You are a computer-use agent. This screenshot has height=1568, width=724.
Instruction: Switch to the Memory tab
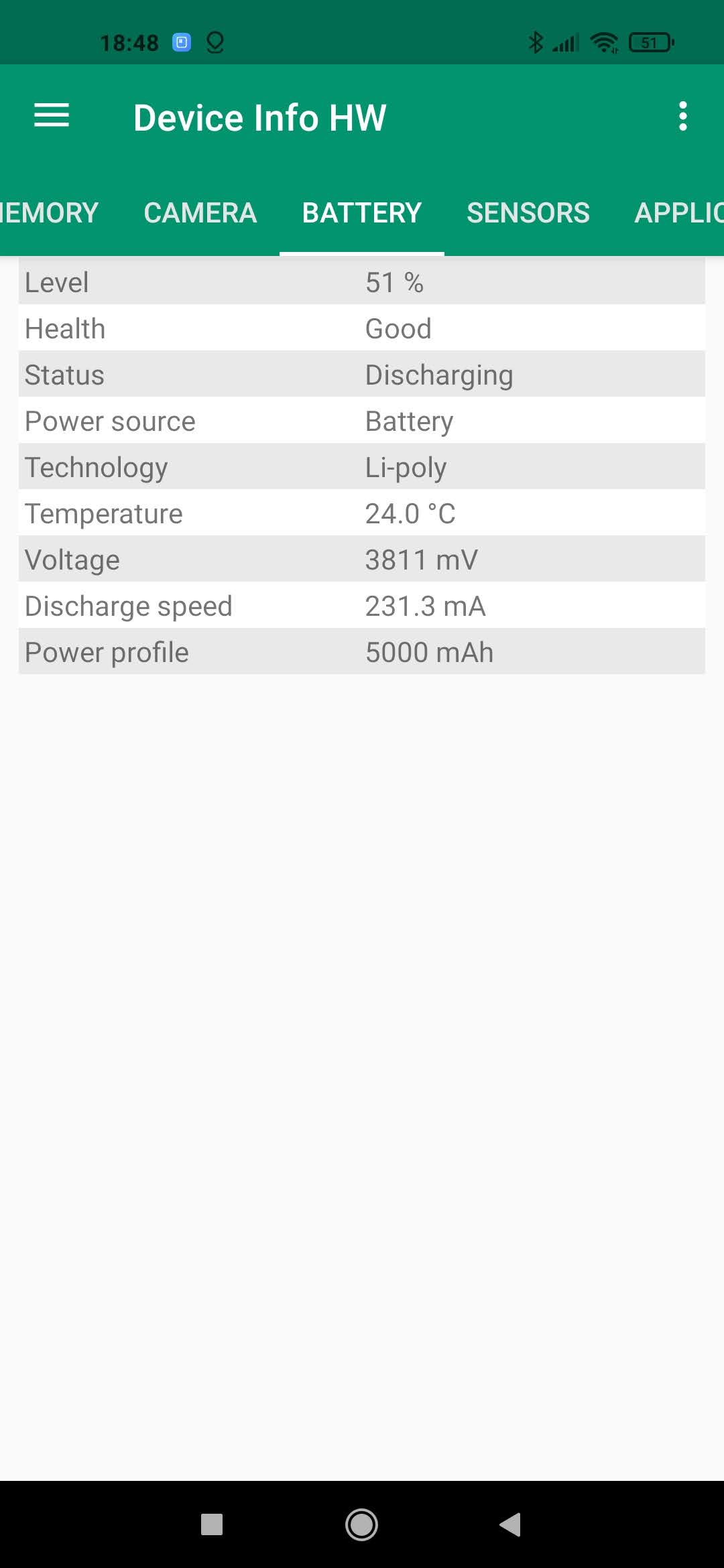(x=48, y=213)
